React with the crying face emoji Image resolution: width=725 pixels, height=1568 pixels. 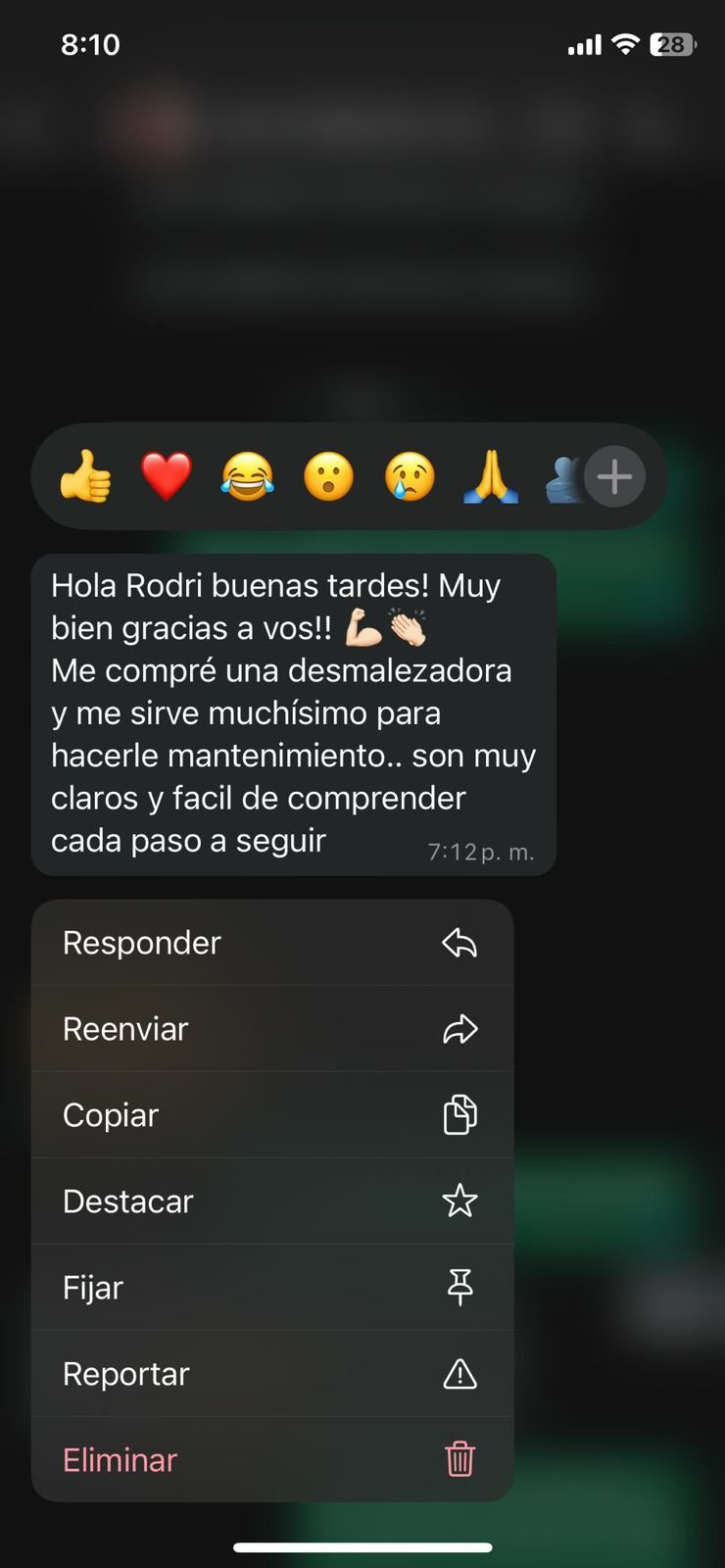410,476
